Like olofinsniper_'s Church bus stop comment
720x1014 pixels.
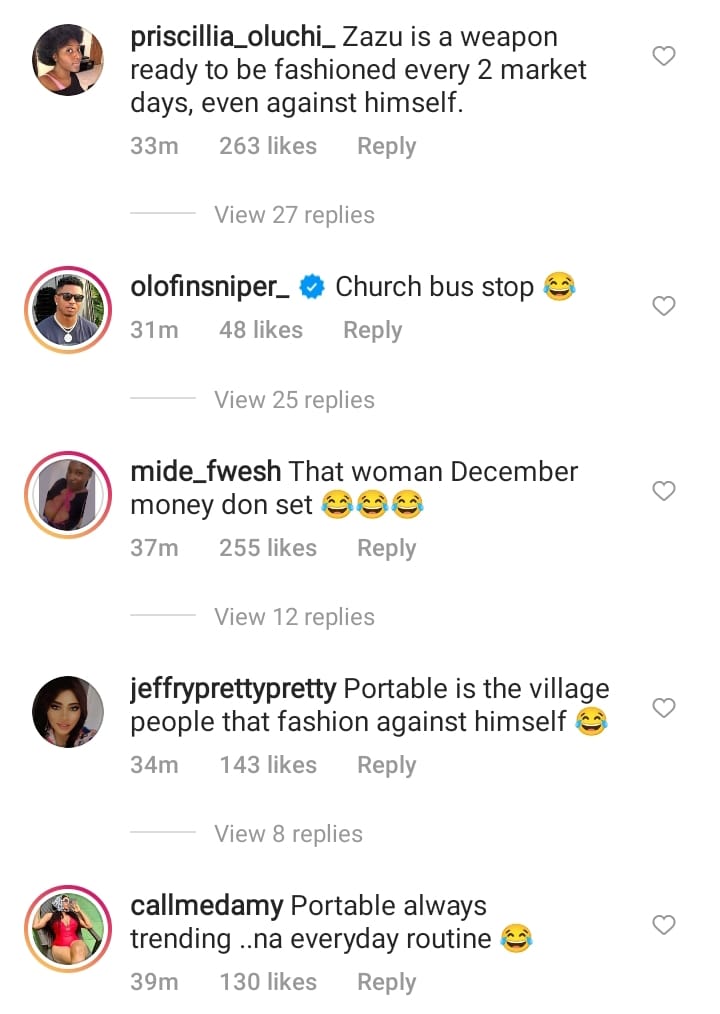[664, 306]
